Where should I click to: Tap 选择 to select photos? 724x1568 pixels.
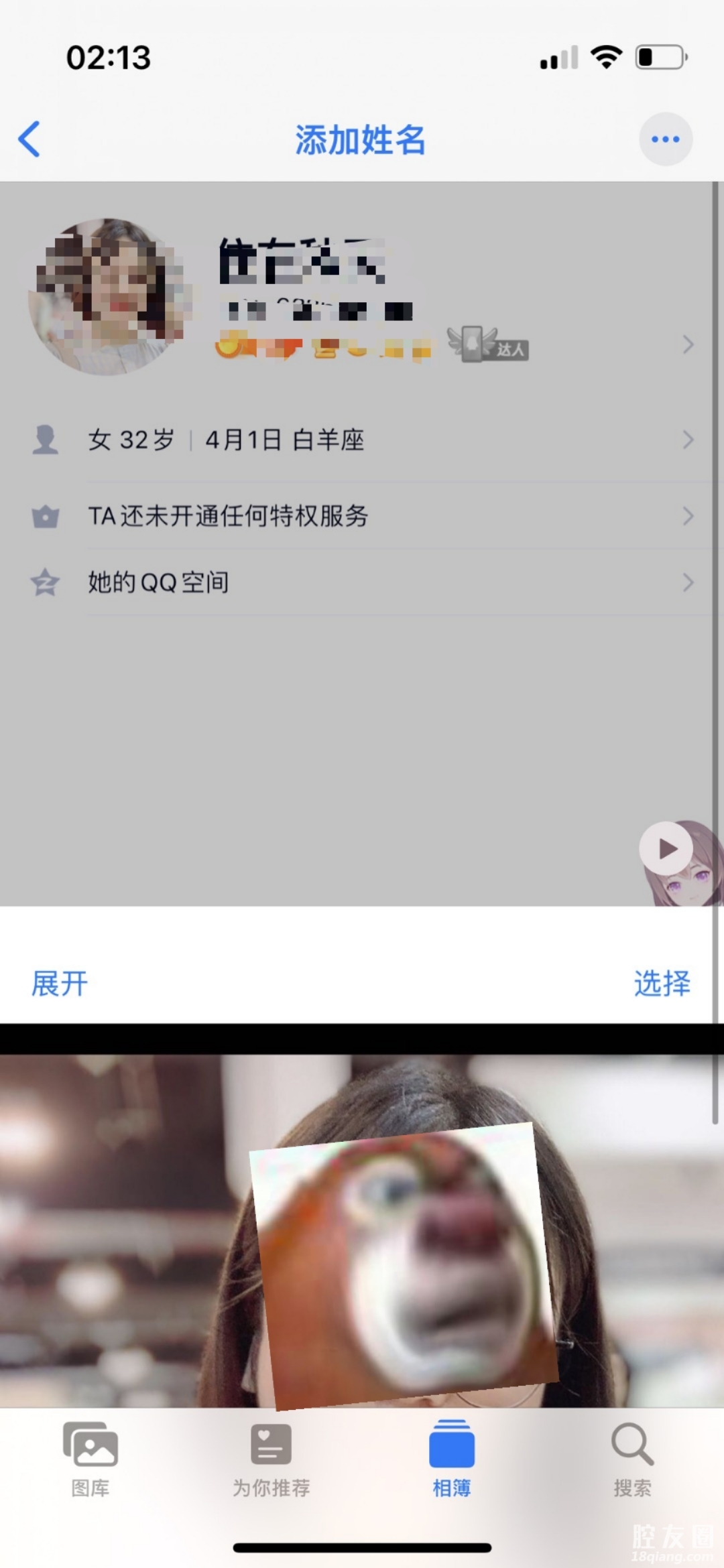[662, 983]
